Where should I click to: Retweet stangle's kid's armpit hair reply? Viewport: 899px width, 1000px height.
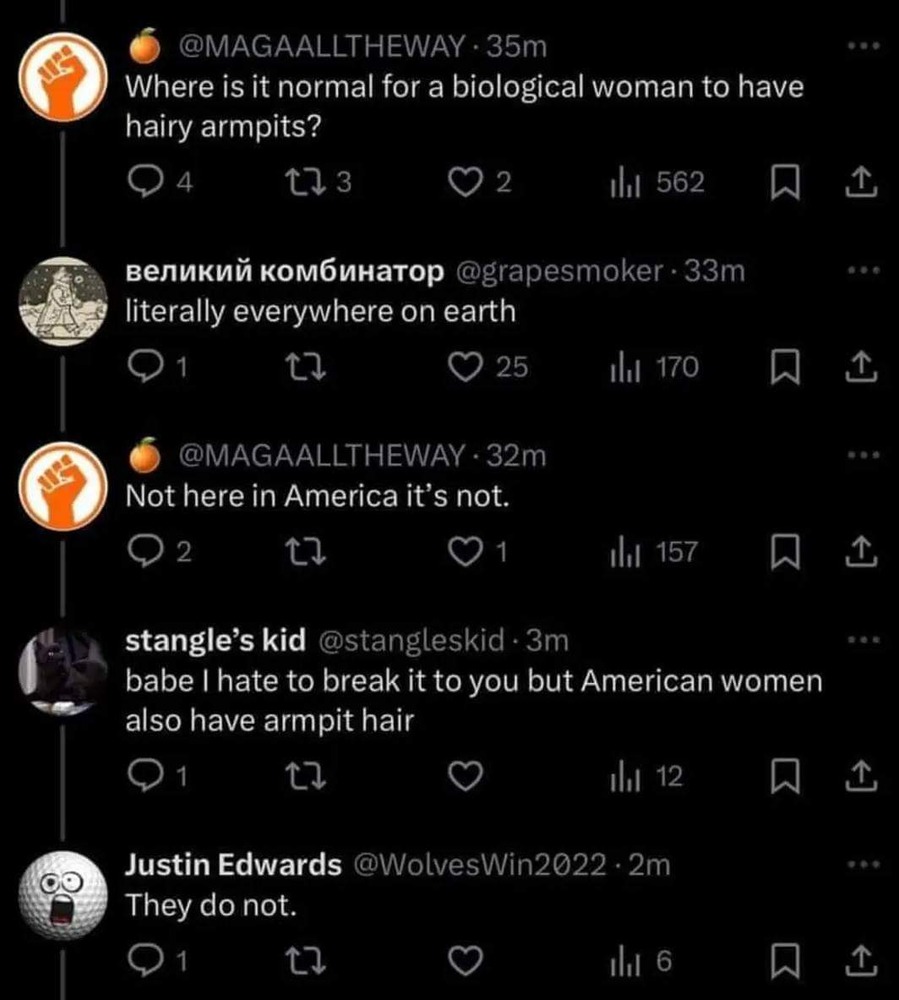click(298, 776)
